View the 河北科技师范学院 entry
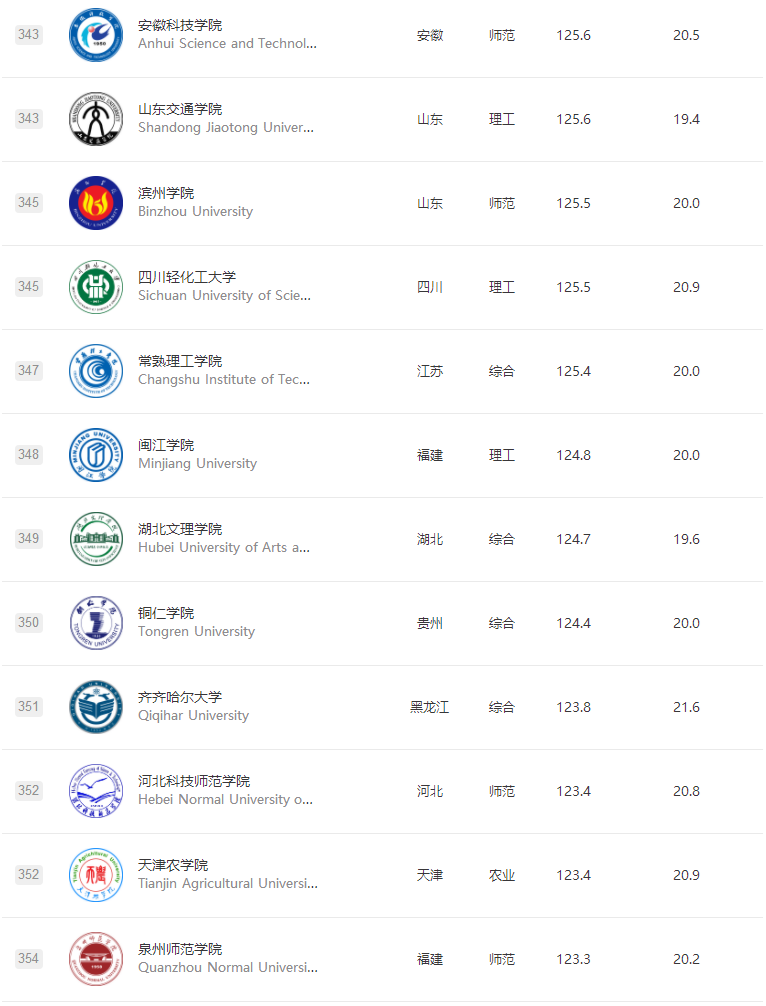 click(194, 782)
